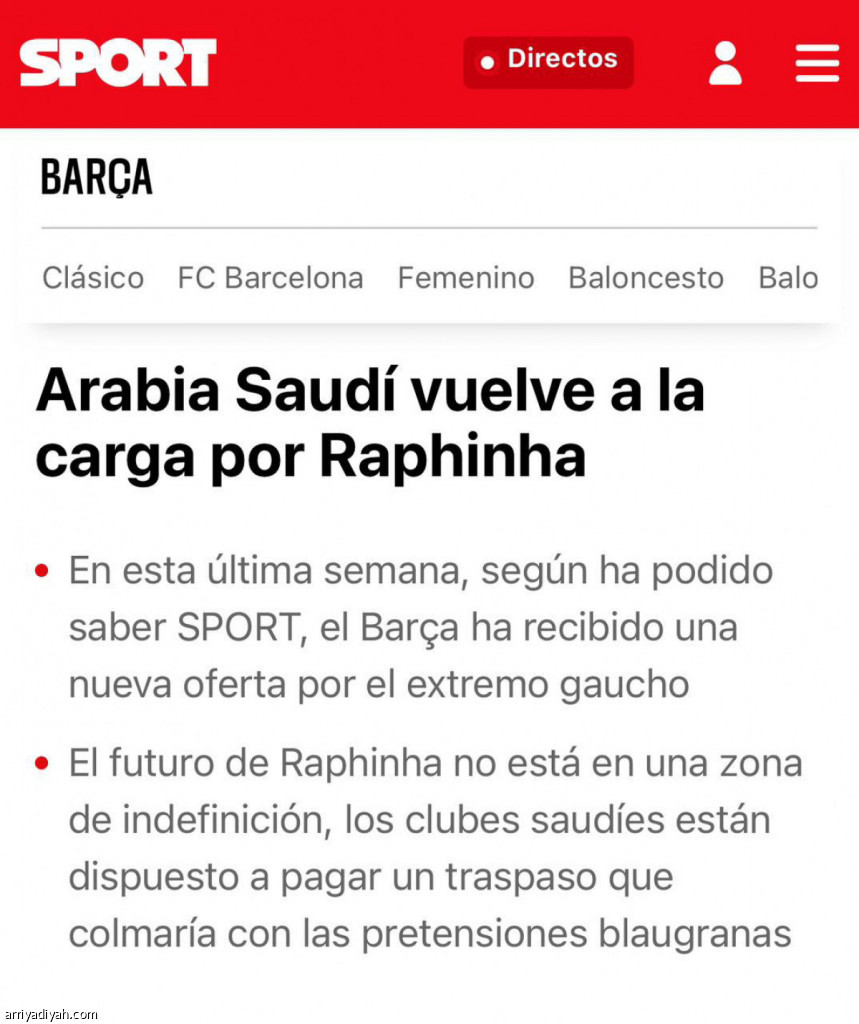Open the Directos live section
The height and width of the screenshot is (1024, 859).
[548, 62]
